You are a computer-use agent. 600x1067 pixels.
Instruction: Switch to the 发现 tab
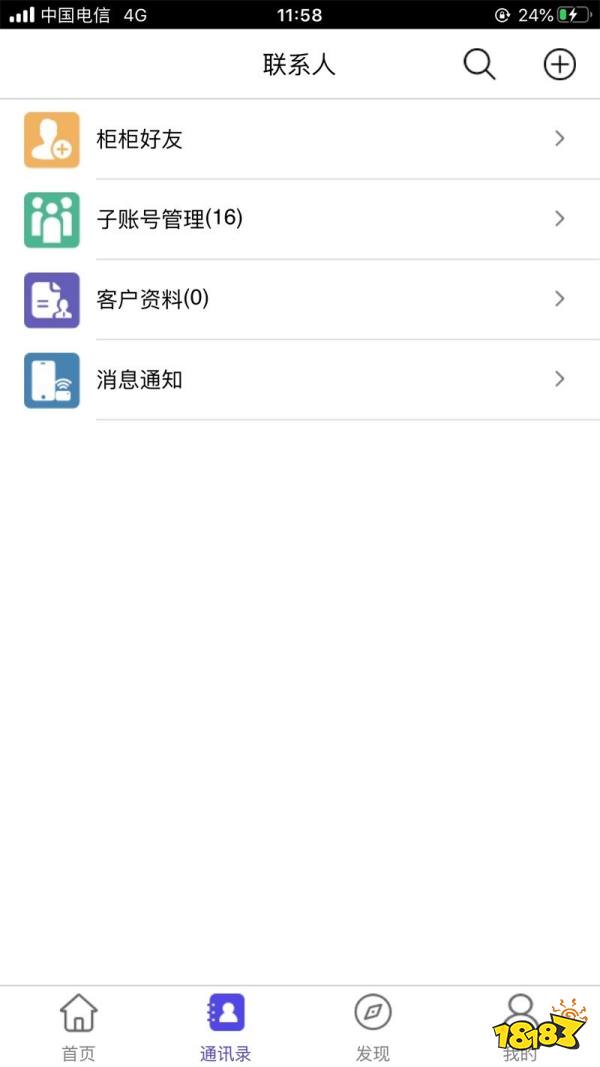click(372, 1027)
